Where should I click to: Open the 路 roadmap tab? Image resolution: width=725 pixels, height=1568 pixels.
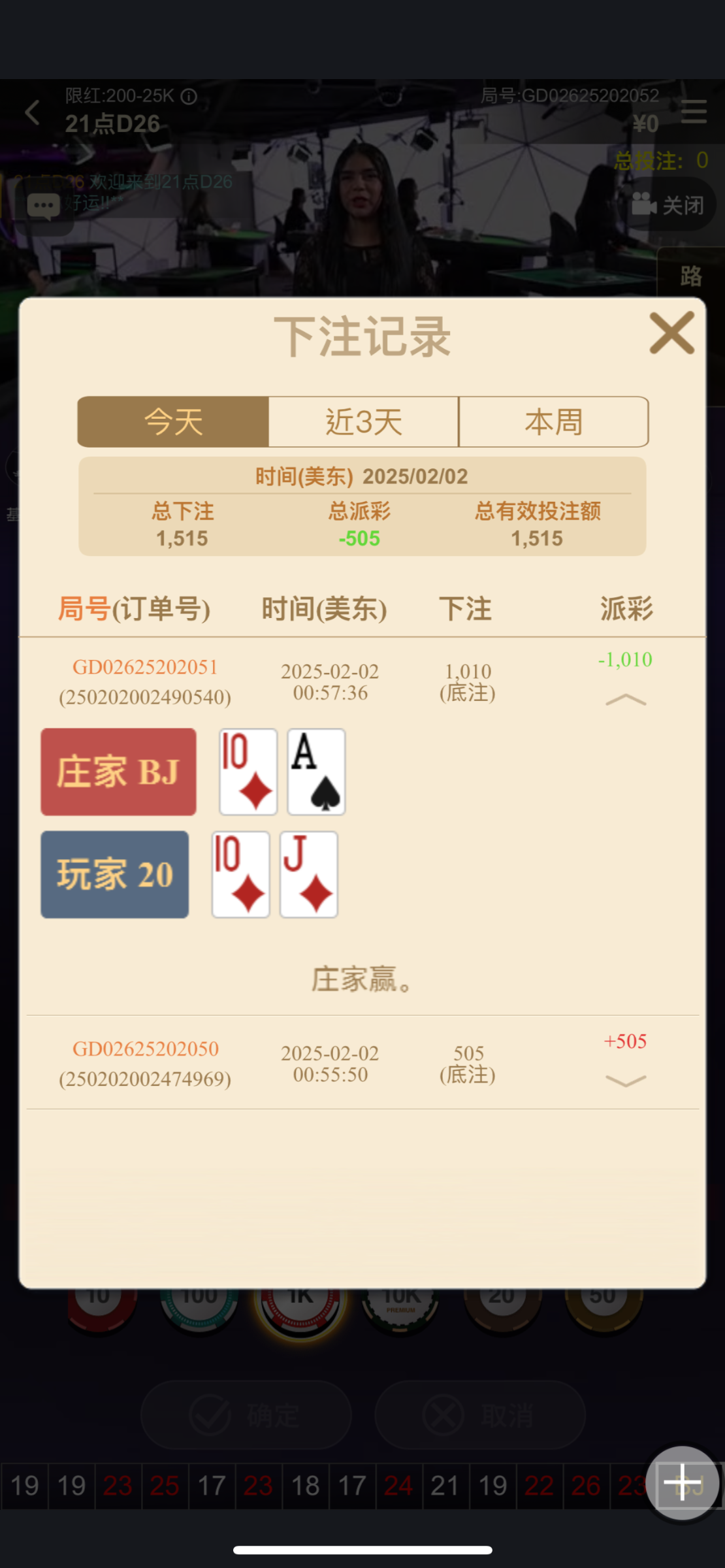[691, 276]
